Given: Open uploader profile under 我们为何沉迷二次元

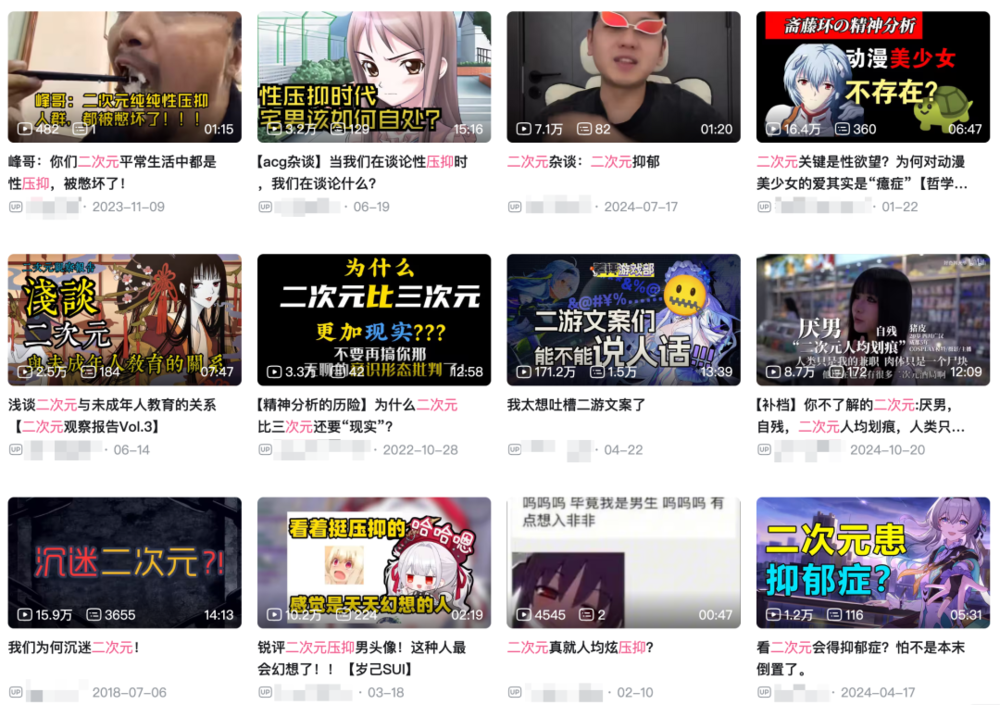Looking at the screenshot, I should pyautogui.click(x=55, y=692).
